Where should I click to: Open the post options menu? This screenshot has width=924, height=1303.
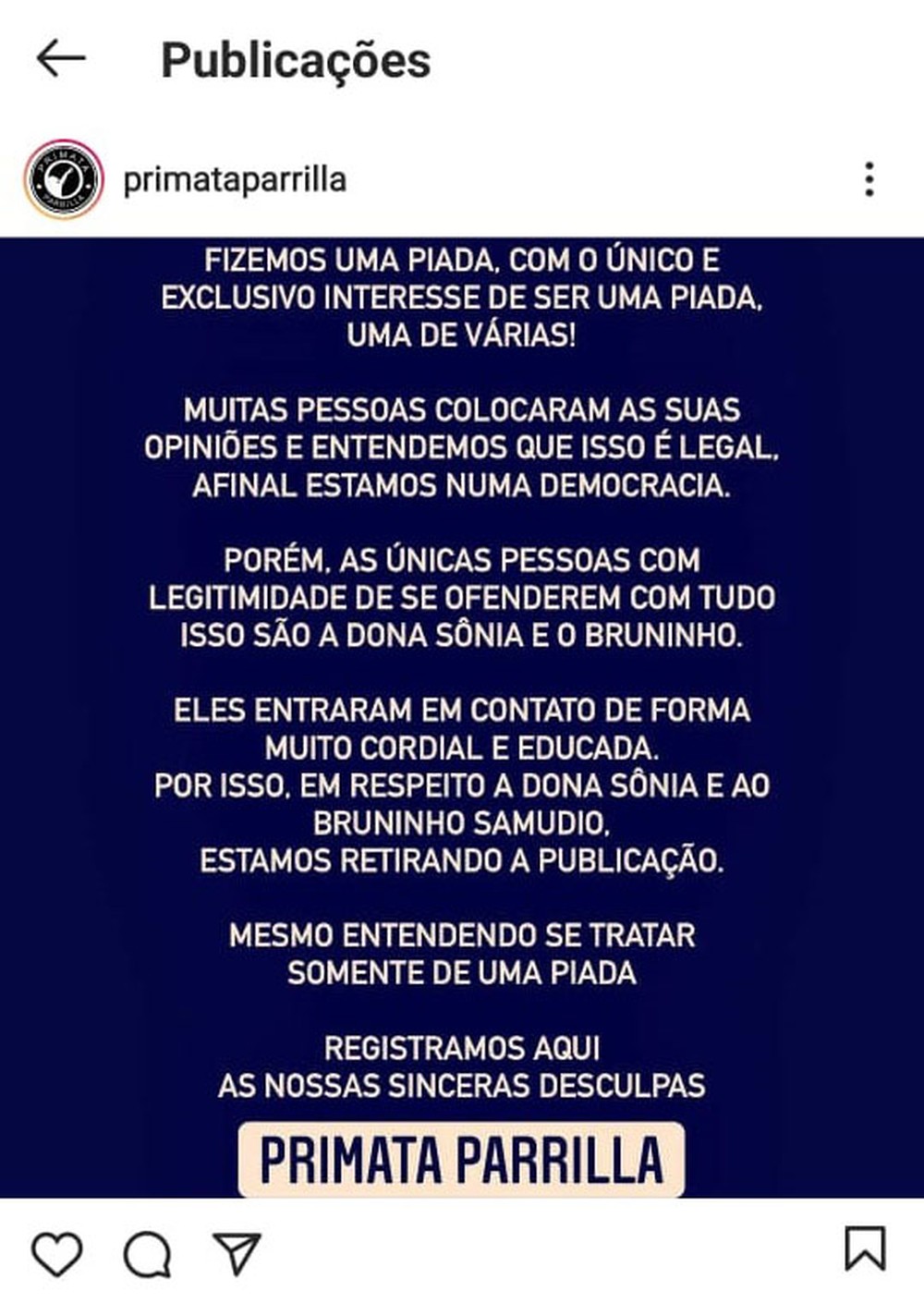[869, 179]
